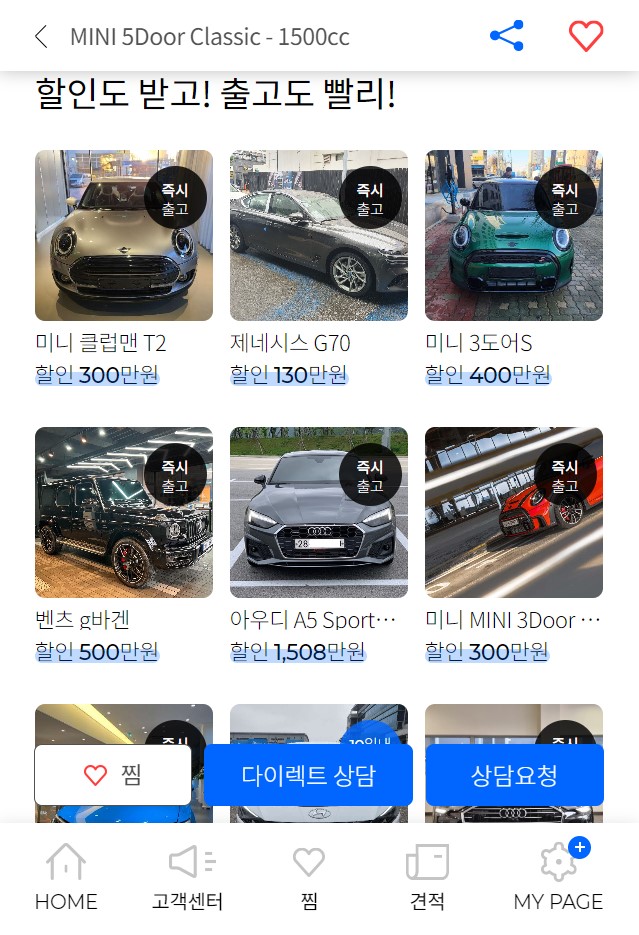Share this MINI 5Door Classic listing
Image resolution: width=639 pixels, height=935 pixels.
point(507,37)
